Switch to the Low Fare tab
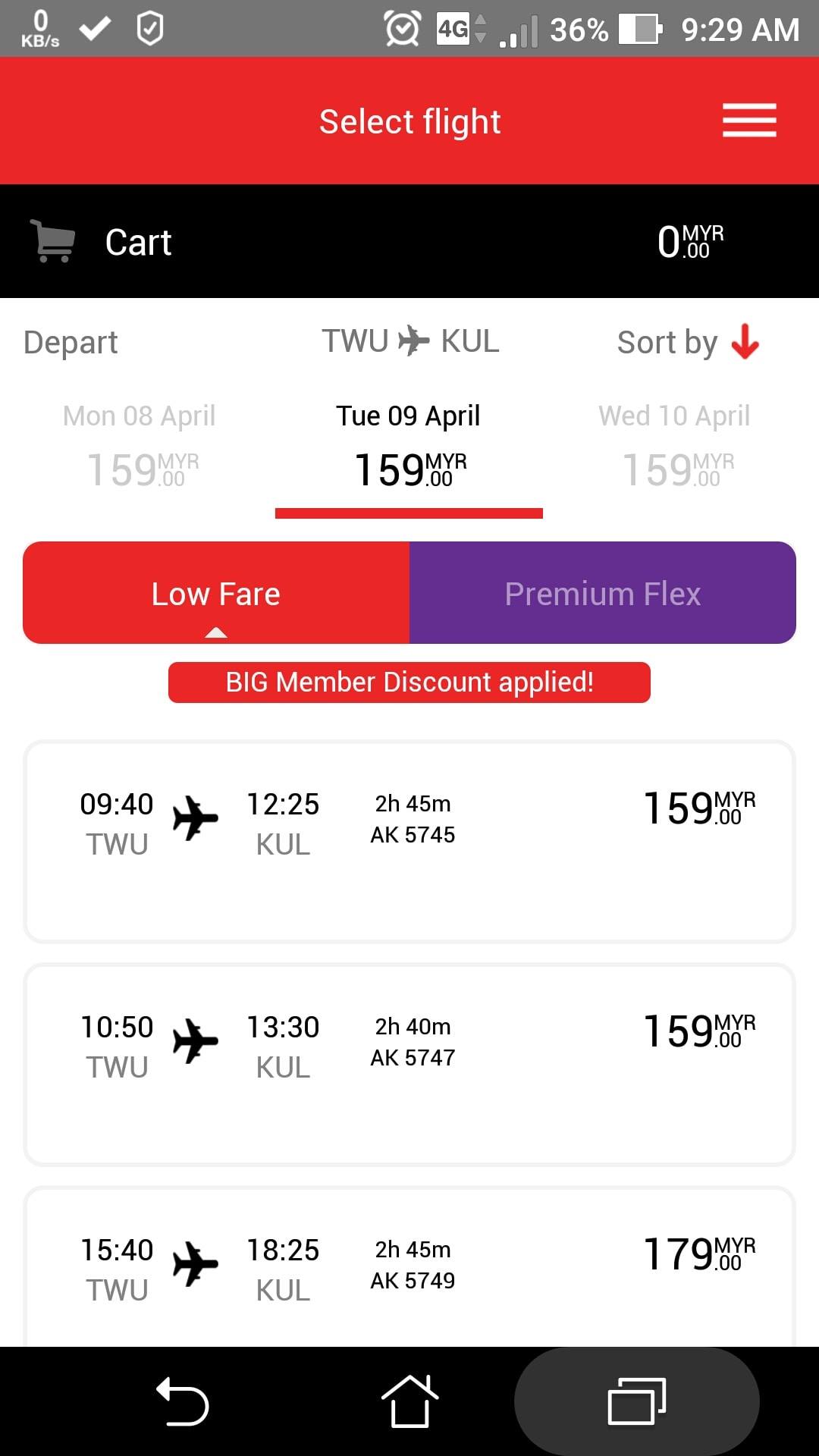Image resolution: width=819 pixels, height=1456 pixels. point(216,593)
